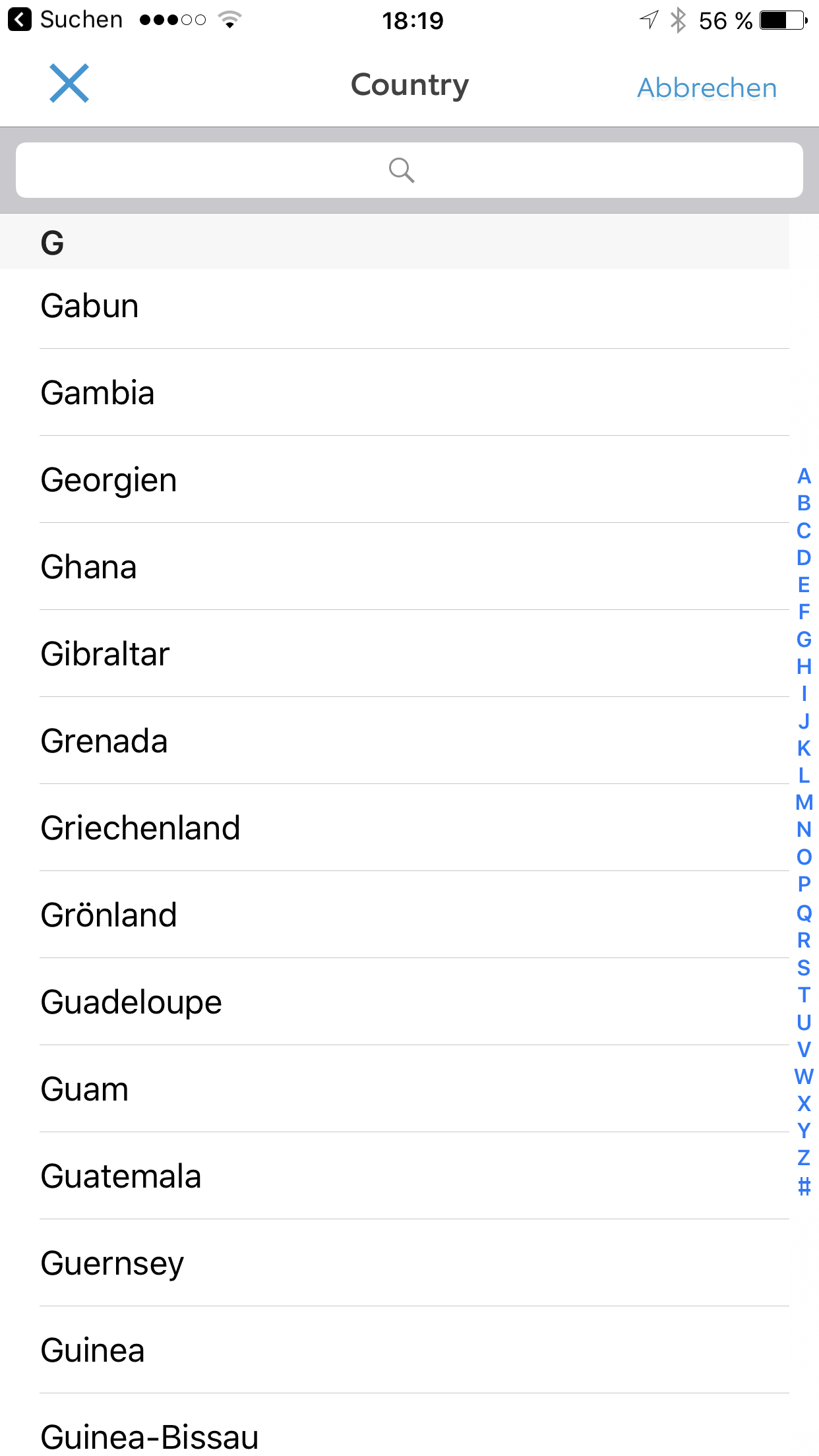Focus the country search field
819x1456 pixels.
[409, 170]
